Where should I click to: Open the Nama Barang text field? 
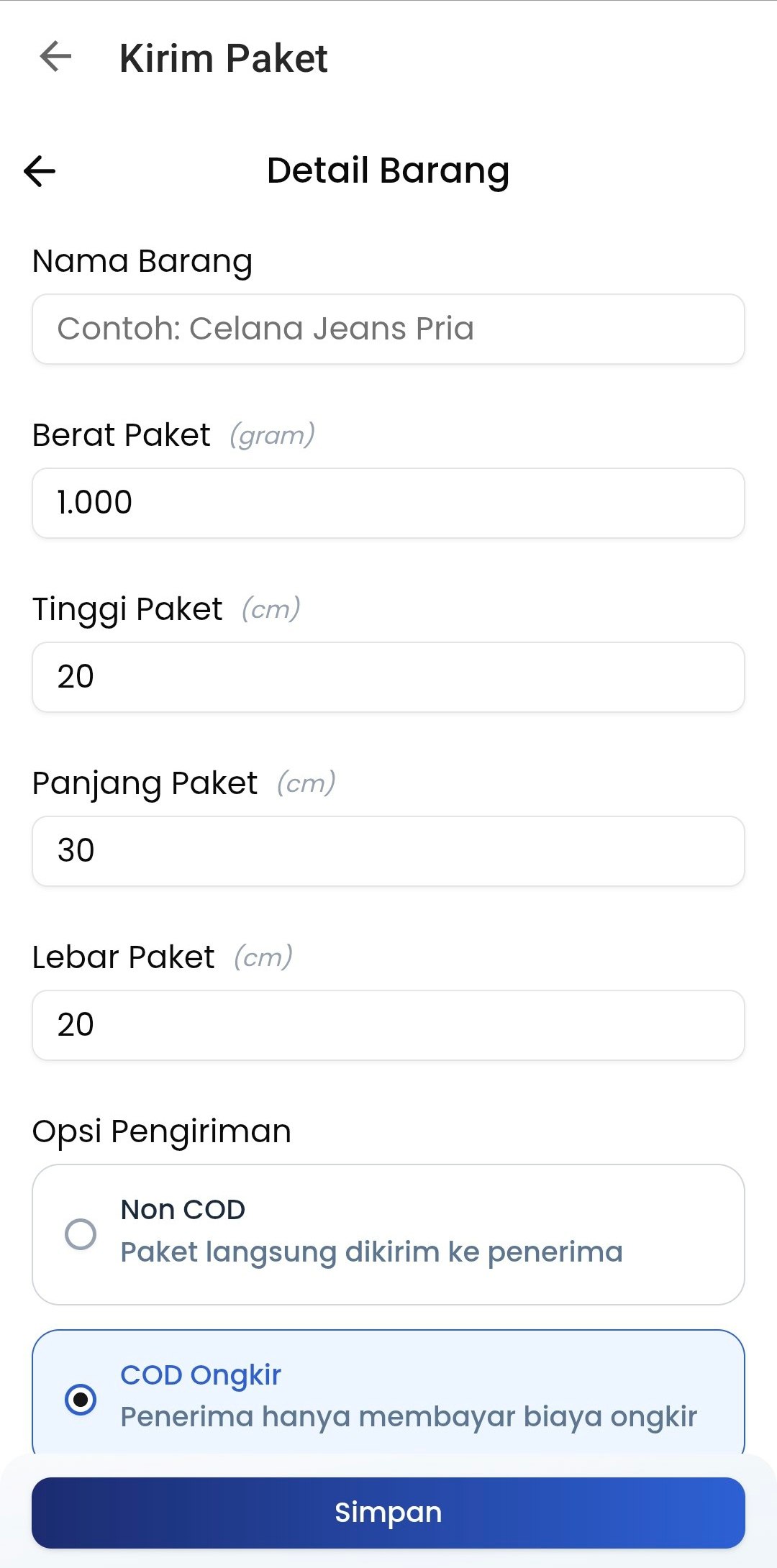click(388, 329)
